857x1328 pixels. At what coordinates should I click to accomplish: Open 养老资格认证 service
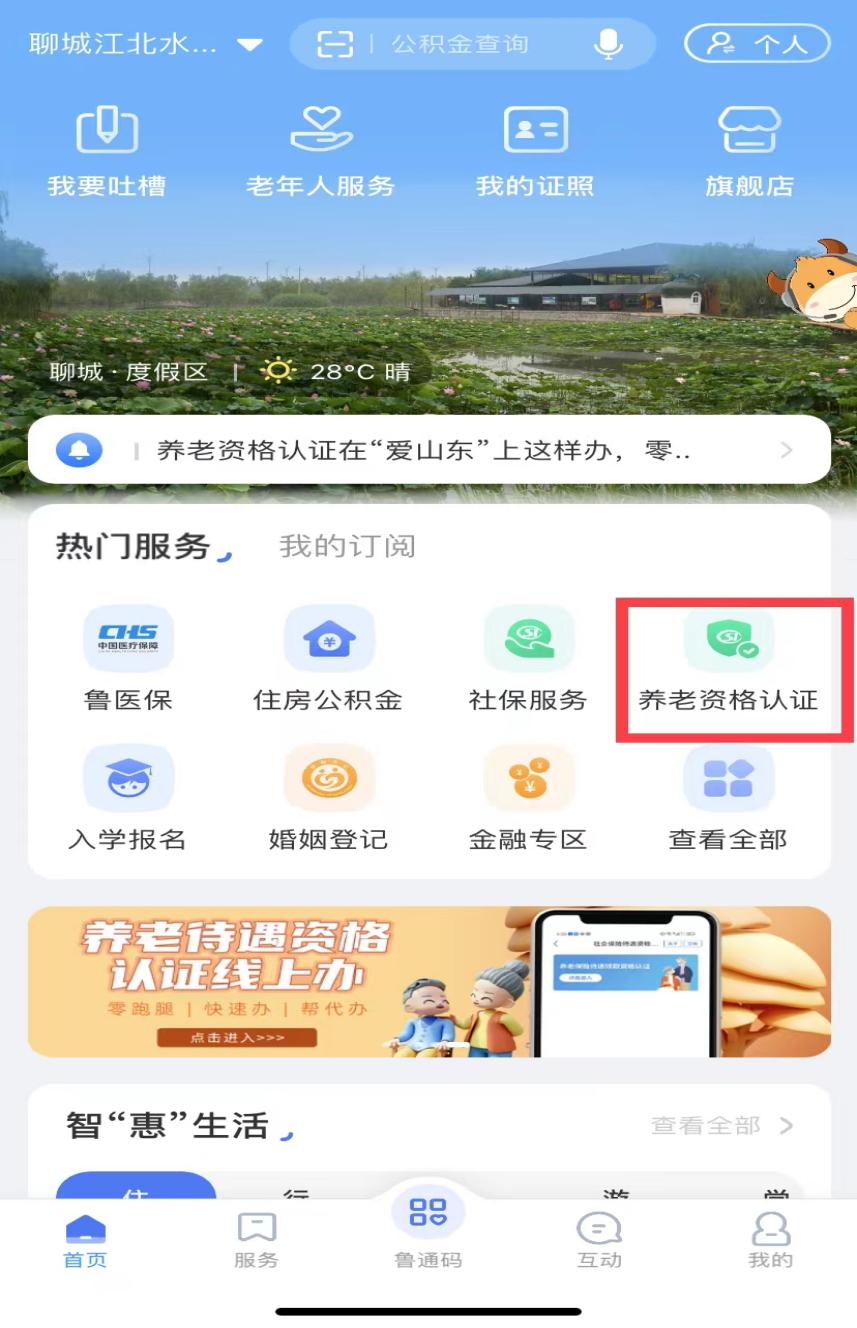click(x=728, y=658)
